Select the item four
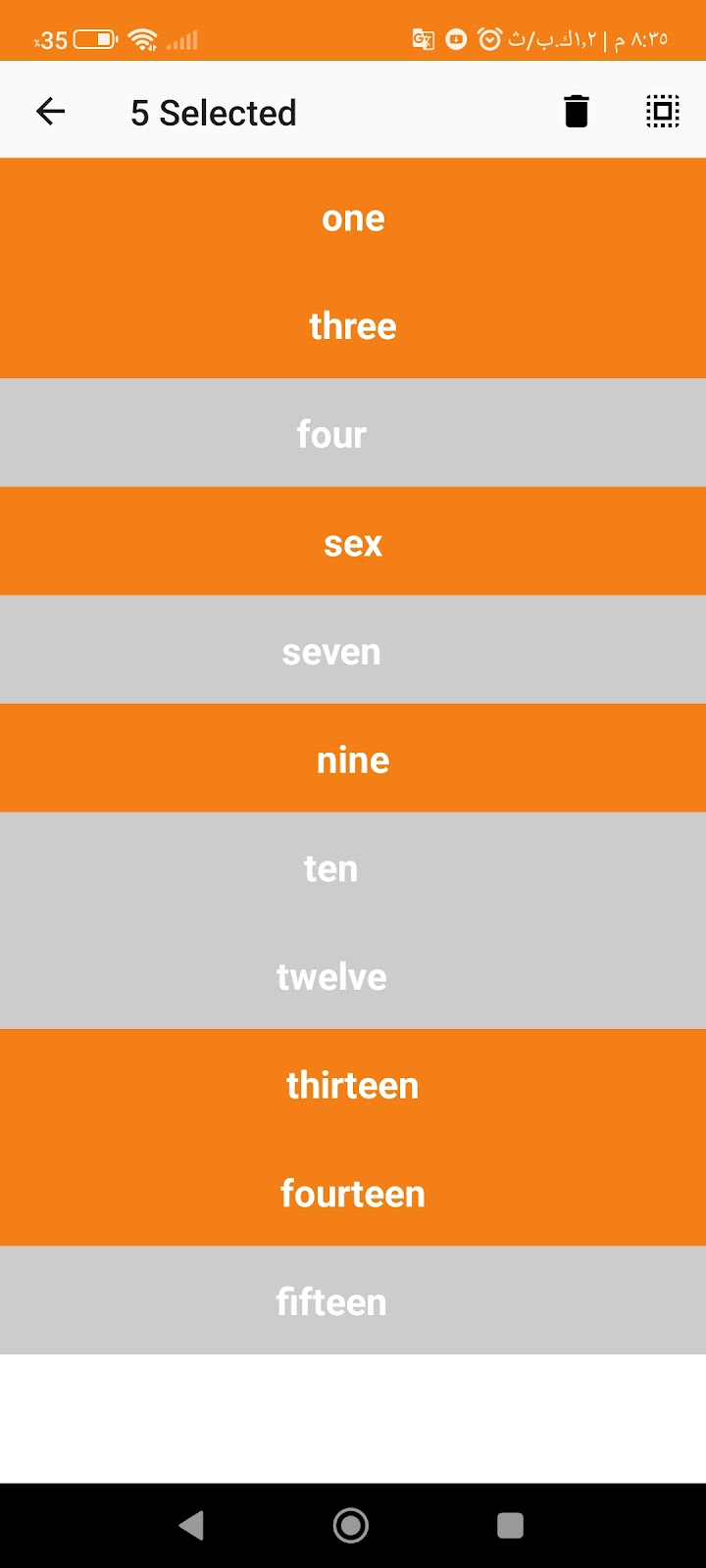This screenshot has height=1568, width=706. pyautogui.click(x=353, y=433)
